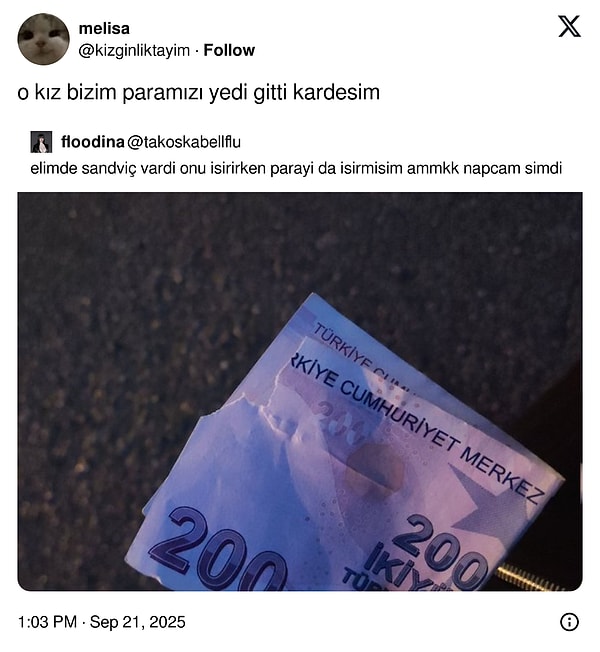Follow melisa's account

(x=229, y=50)
